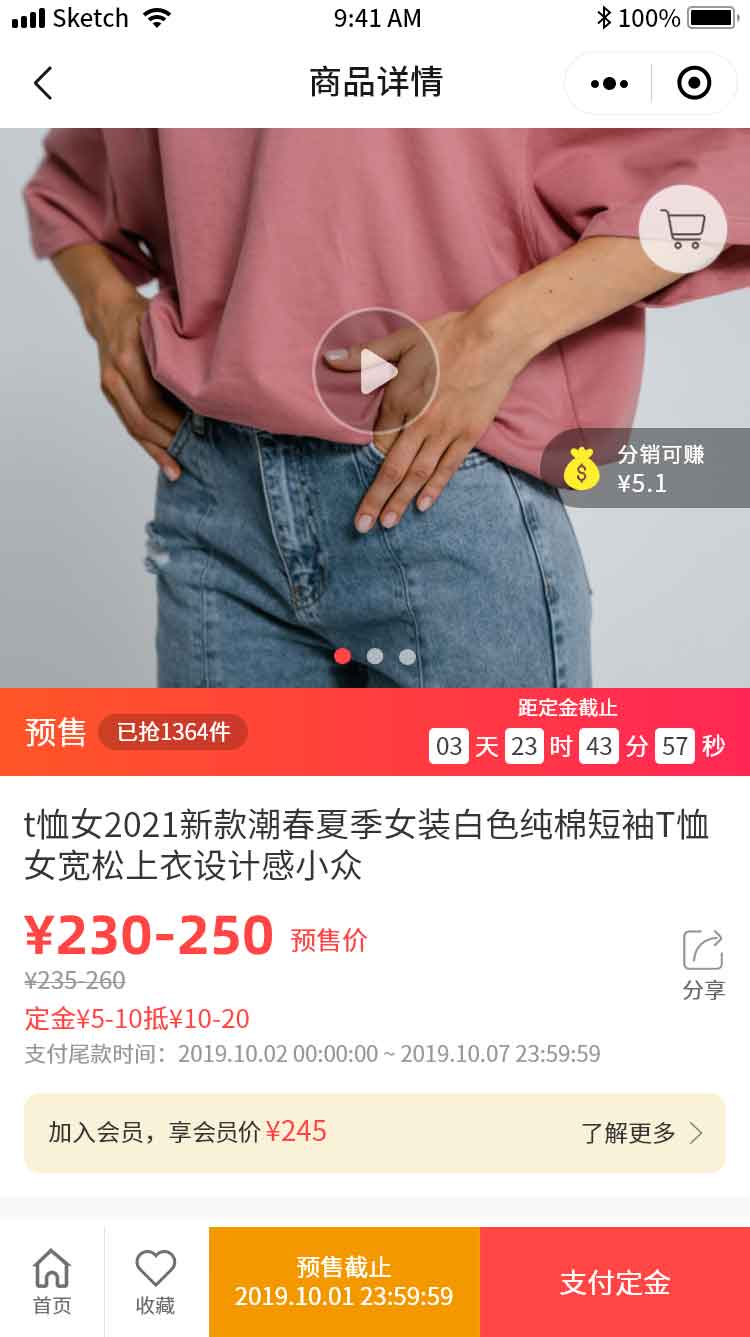Play the product video
Image resolution: width=750 pixels, height=1337 pixels.
pyautogui.click(x=376, y=371)
